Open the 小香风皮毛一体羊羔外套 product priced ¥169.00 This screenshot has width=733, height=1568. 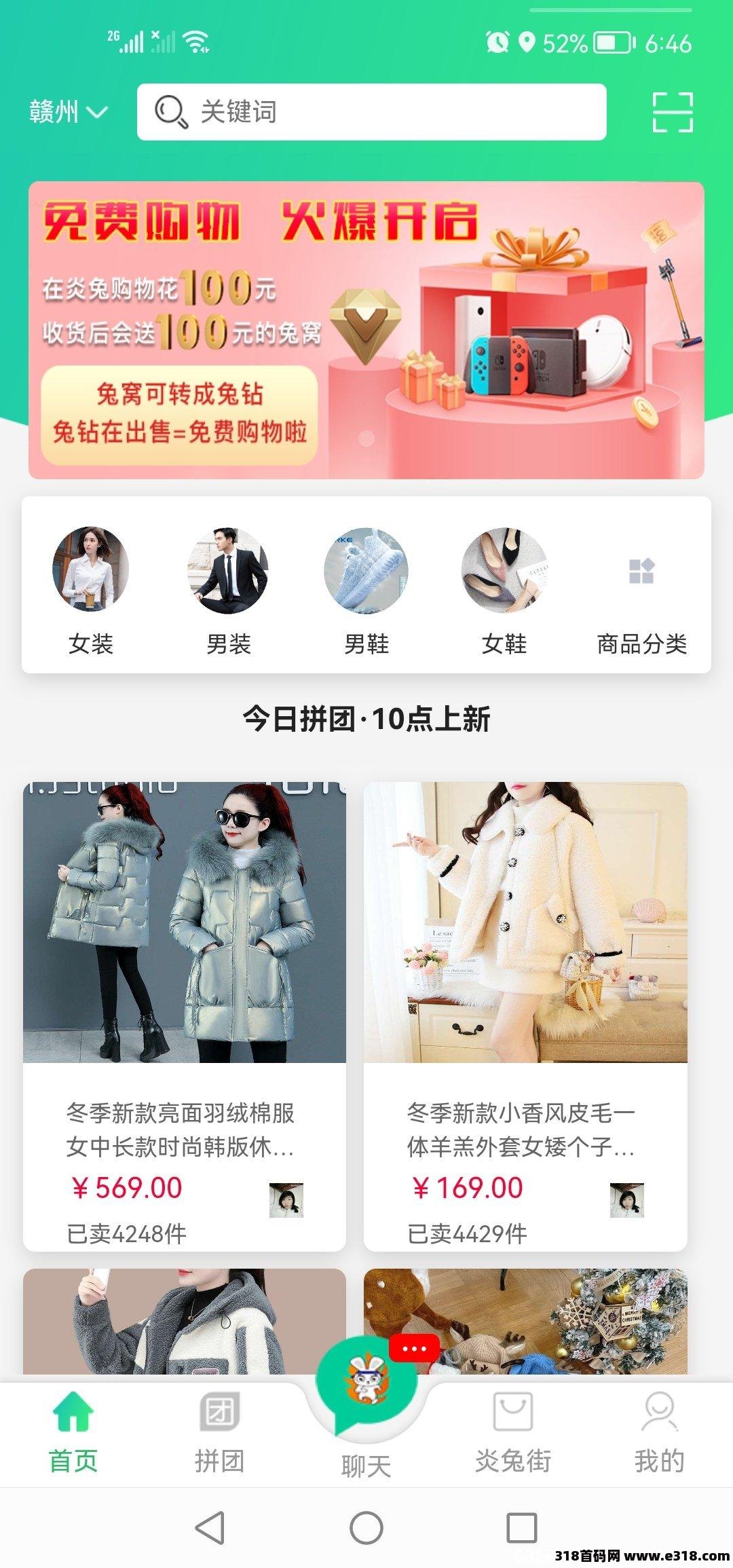point(525,1016)
